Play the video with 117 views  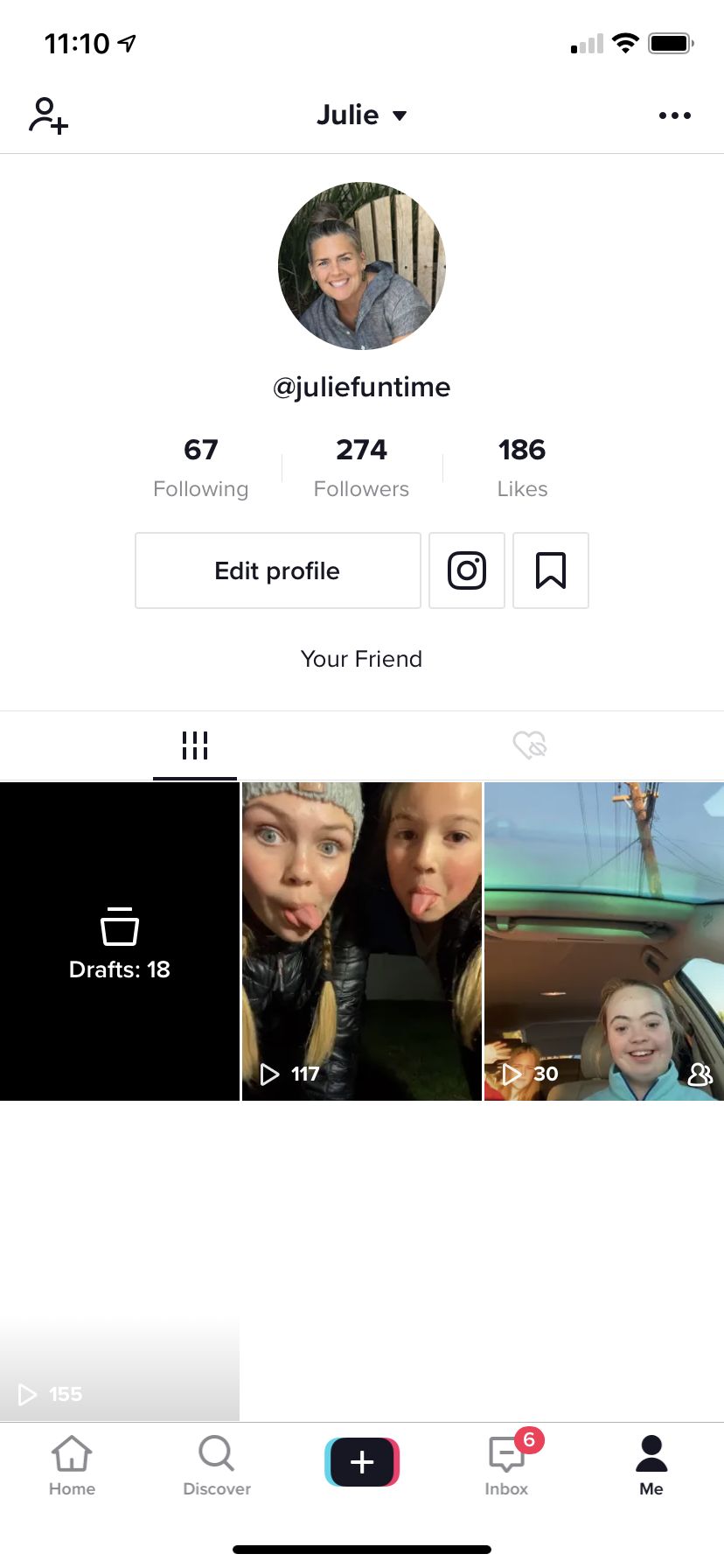[361, 941]
